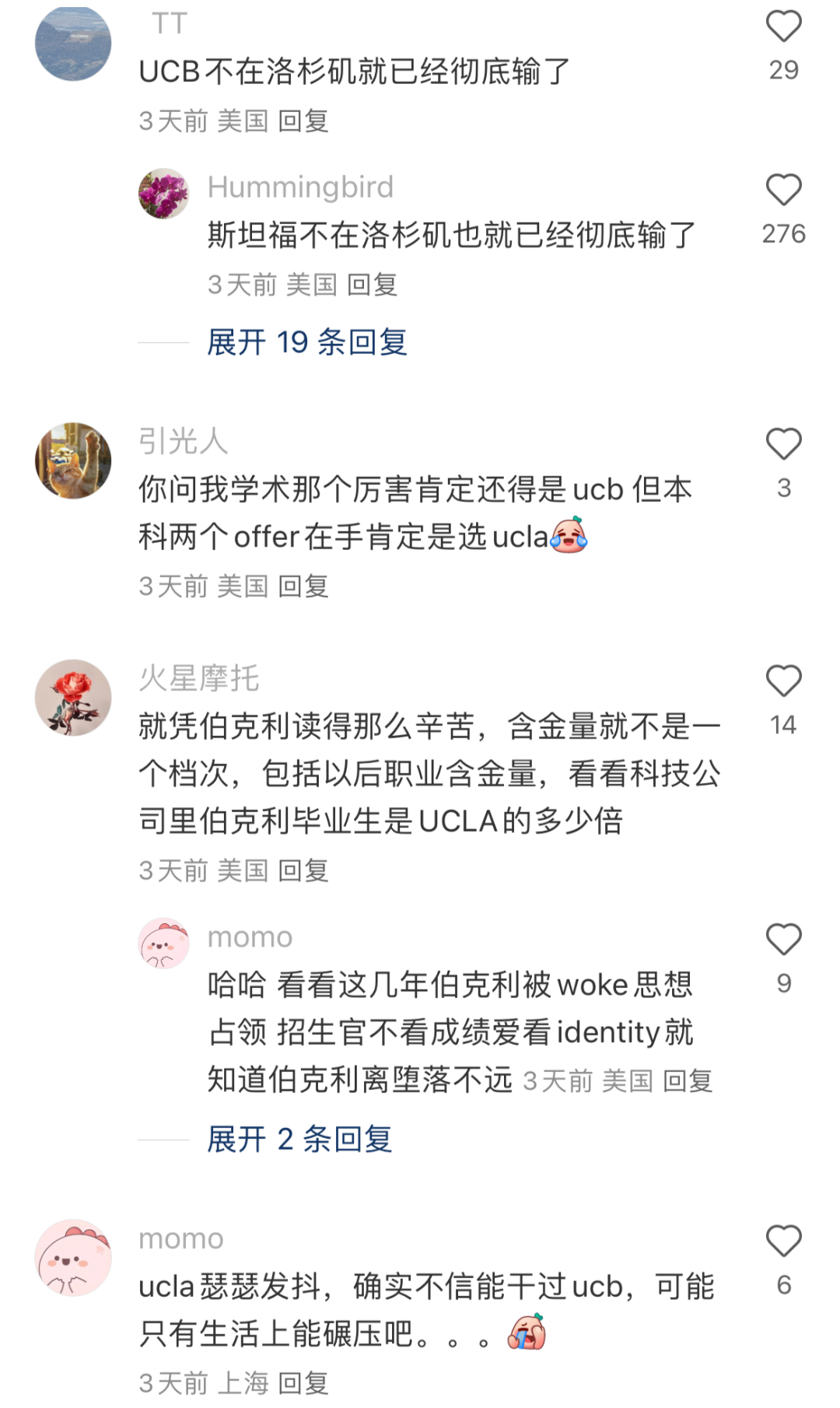Image resolution: width=840 pixels, height=1408 pixels.
Task: Open 火星摩托's rose avatar profile
Action: [x=73, y=698]
